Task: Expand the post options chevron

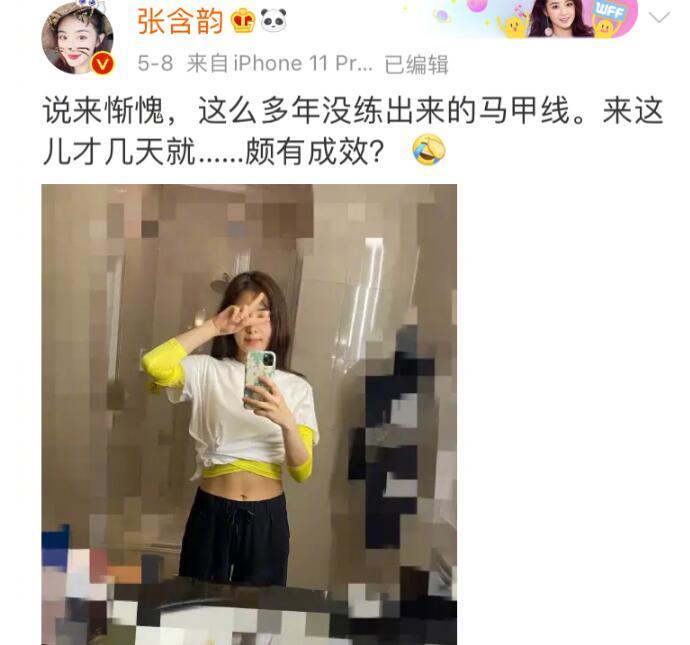Action: [x=659, y=18]
